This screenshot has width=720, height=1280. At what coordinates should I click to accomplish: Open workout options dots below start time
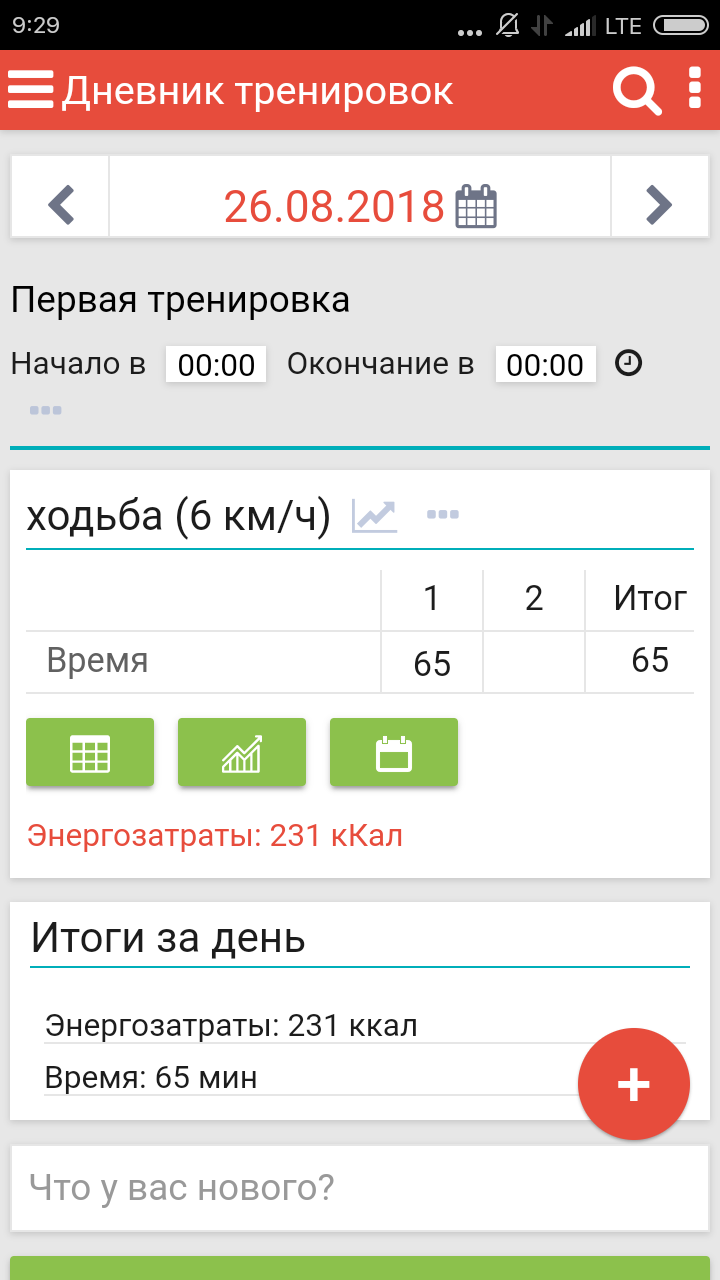click(45, 410)
